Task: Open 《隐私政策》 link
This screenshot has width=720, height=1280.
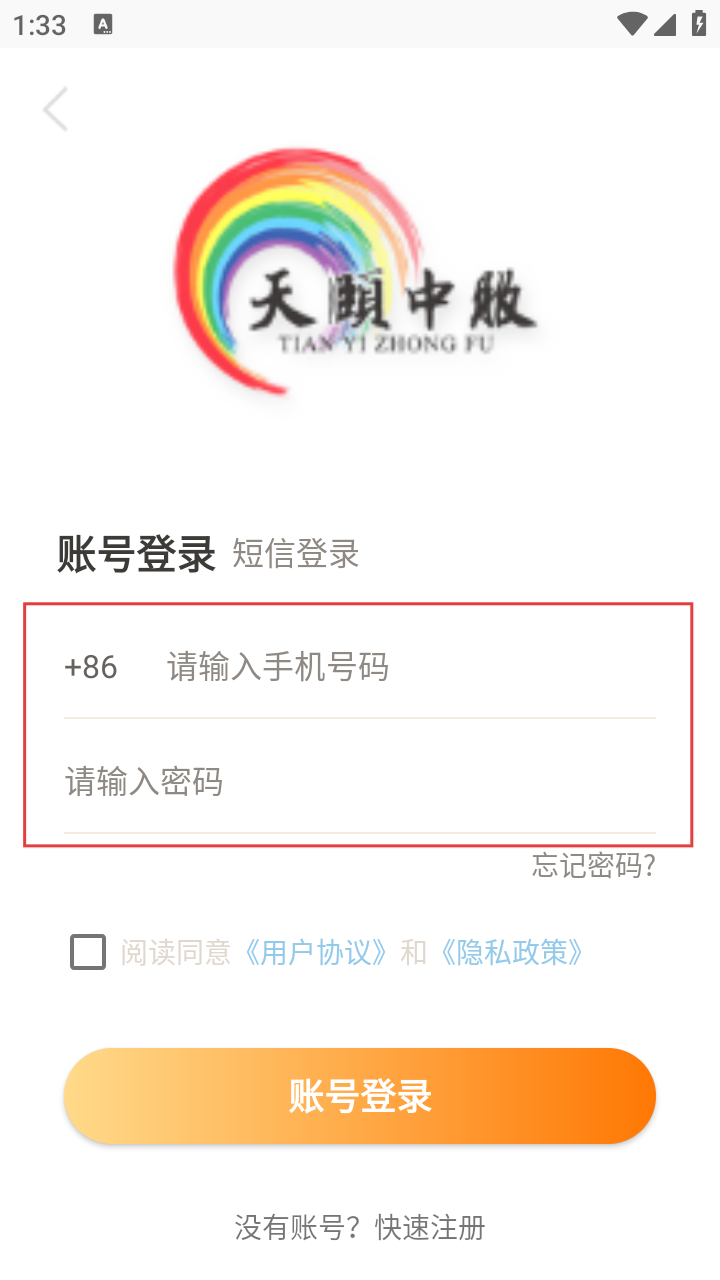Action: tap(510, 952)
